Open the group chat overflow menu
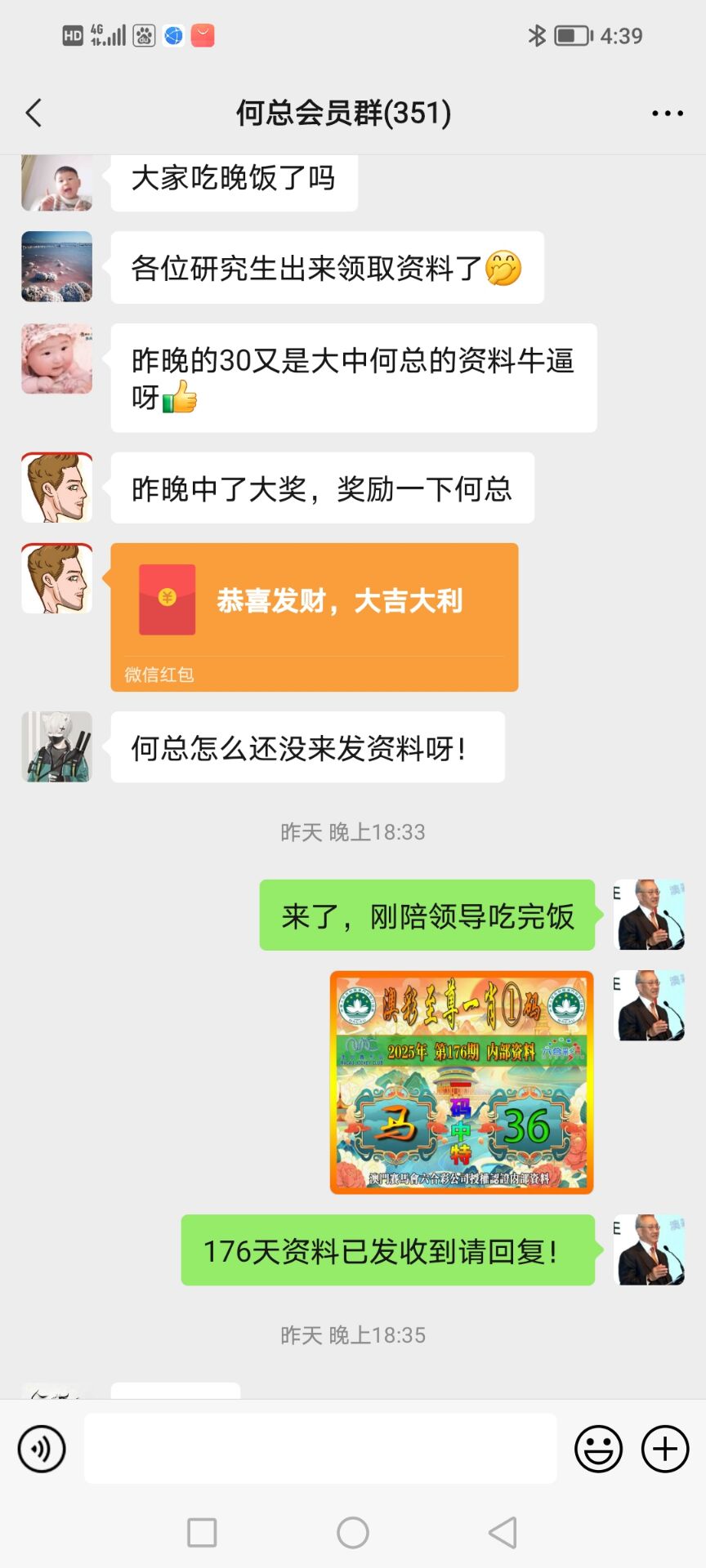706x1568 pixels. [667, 114]
